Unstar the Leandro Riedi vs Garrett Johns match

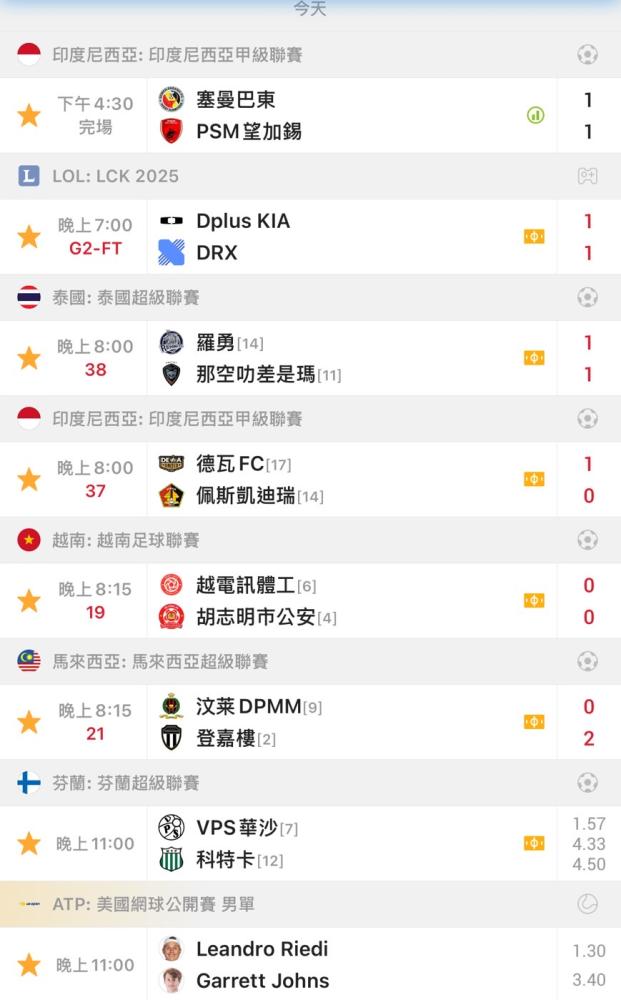[x=29, y=965]
